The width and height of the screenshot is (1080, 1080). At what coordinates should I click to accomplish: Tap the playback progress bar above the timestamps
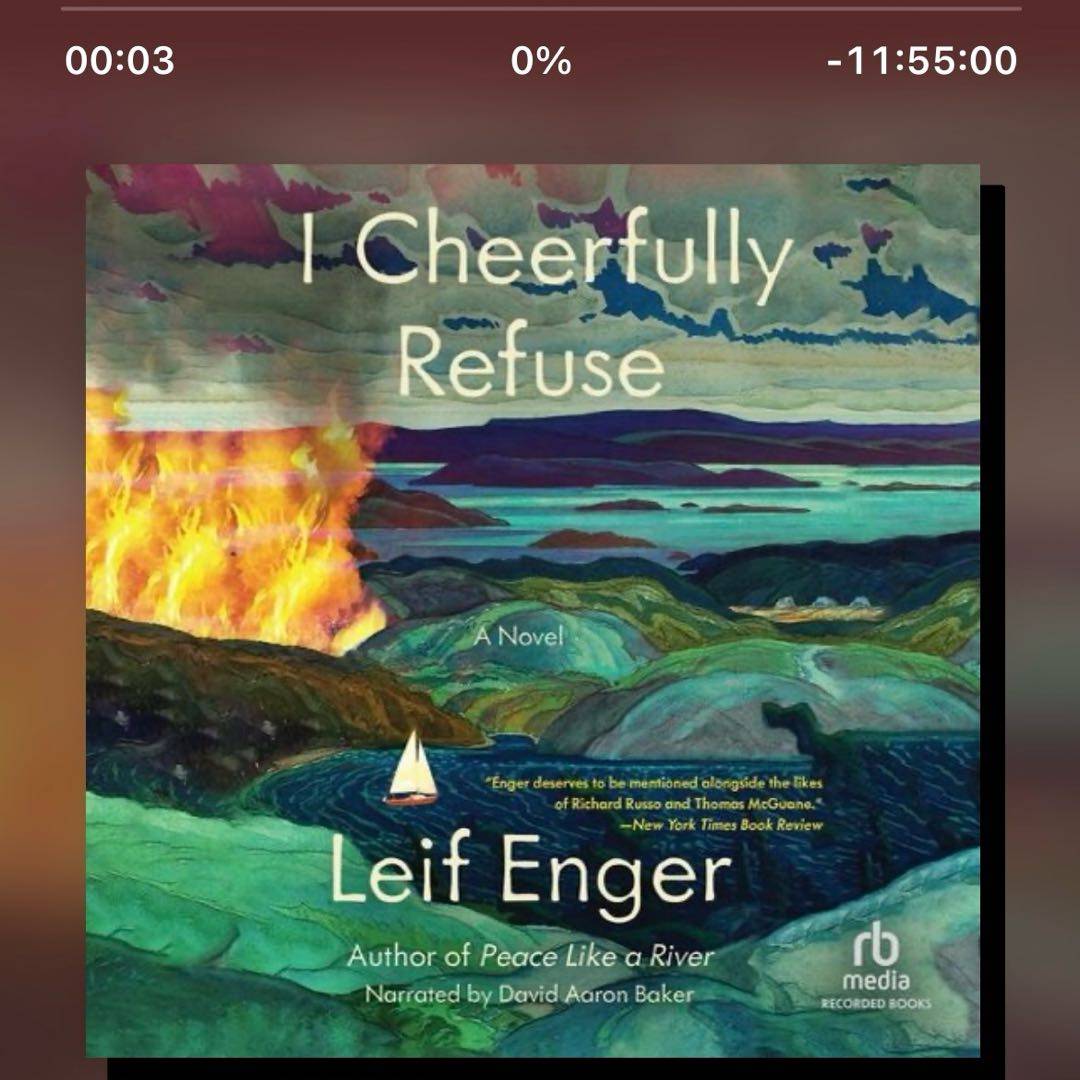[540, 8]
